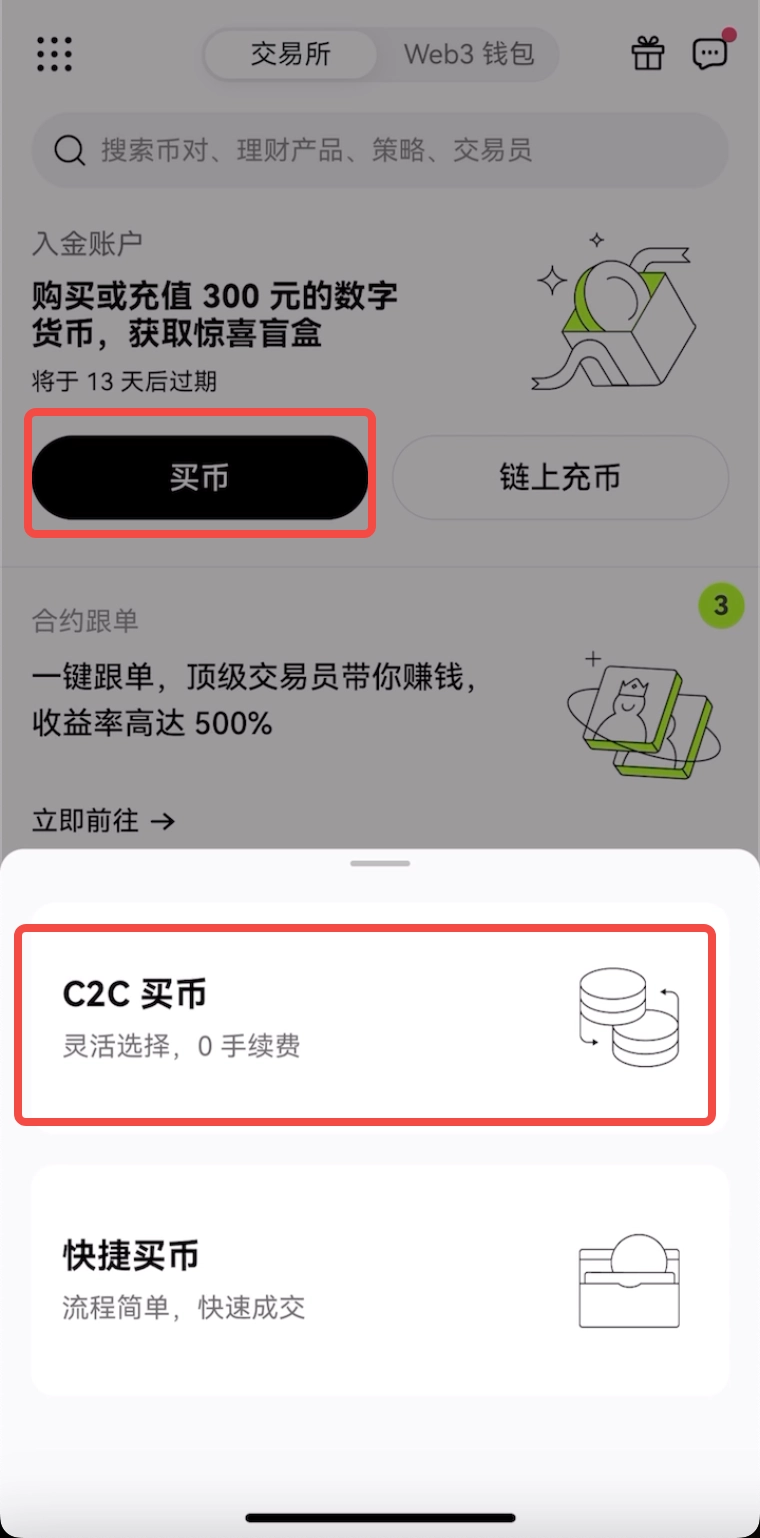760x1538 pixels.
Task: Switch to the Web3 钱包 tab
Action: (468, 54)
